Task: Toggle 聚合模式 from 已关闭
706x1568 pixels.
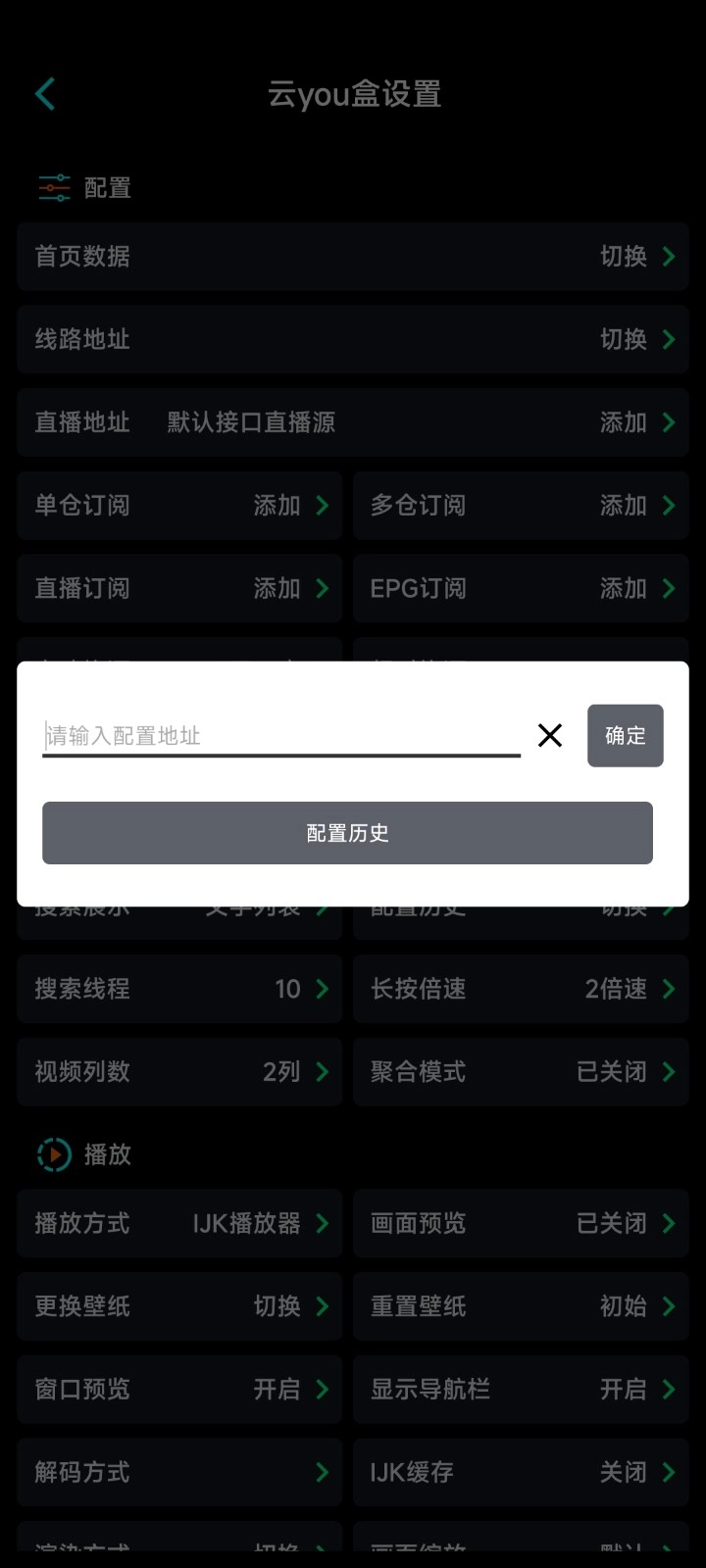Action: click(669, 1072)
